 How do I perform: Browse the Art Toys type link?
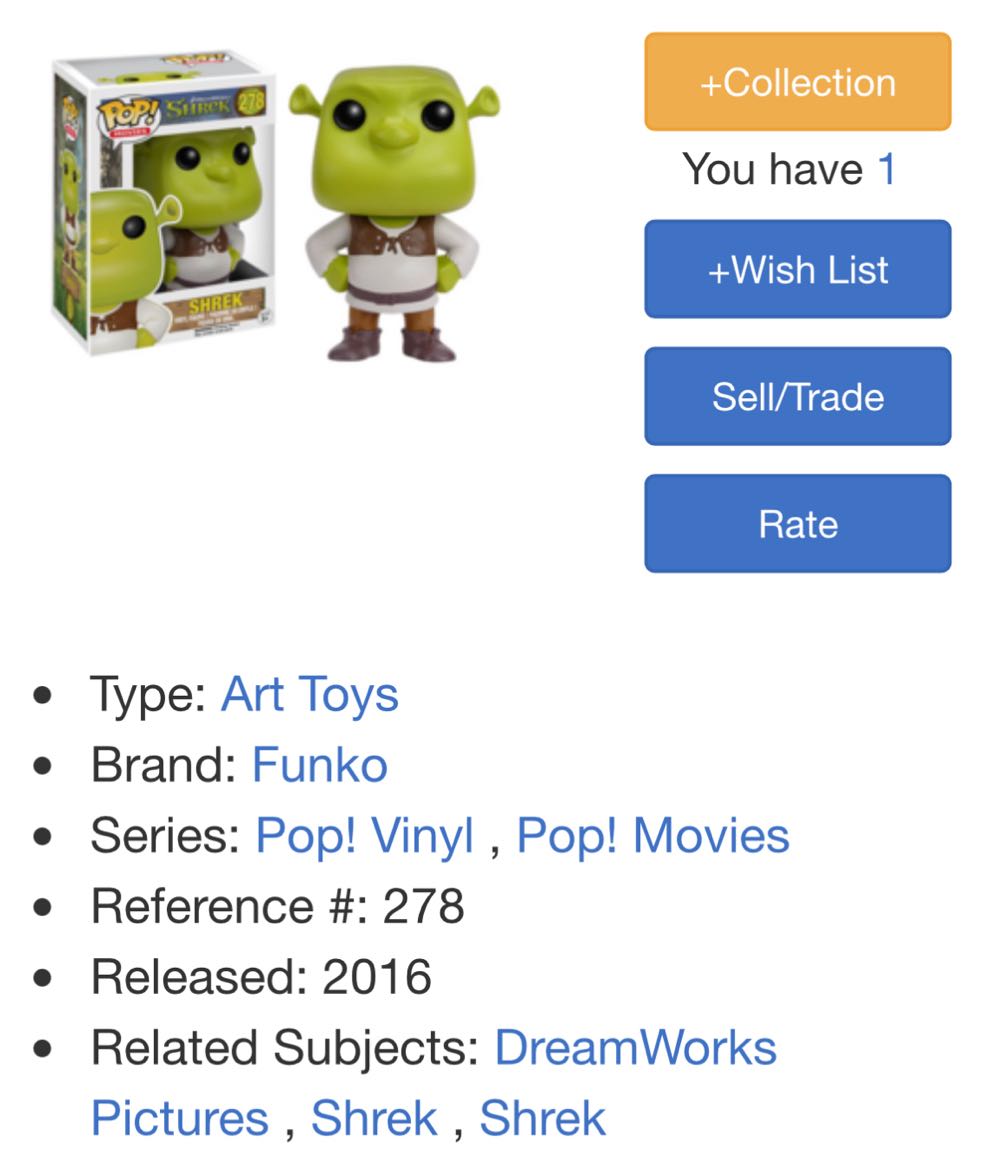[x=310, y=692]
